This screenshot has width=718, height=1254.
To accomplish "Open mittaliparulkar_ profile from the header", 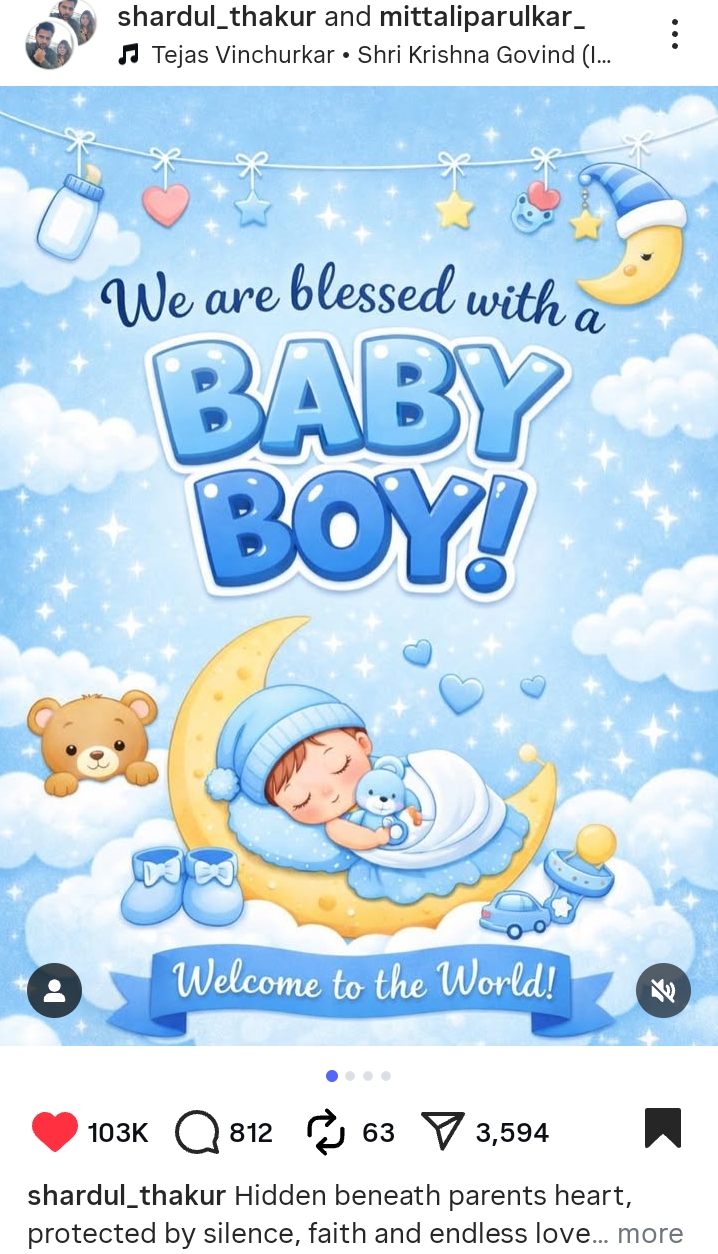I will point(482,17).
